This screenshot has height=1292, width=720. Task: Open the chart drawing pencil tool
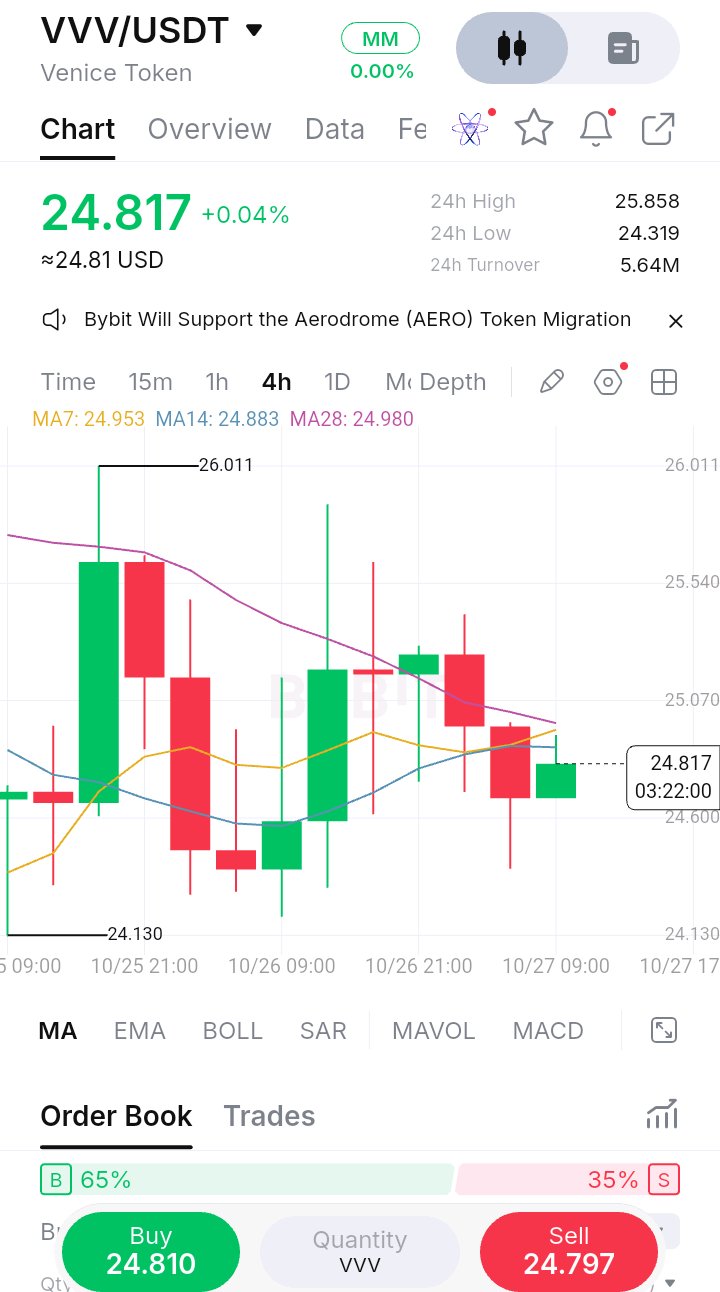(551, 382)
